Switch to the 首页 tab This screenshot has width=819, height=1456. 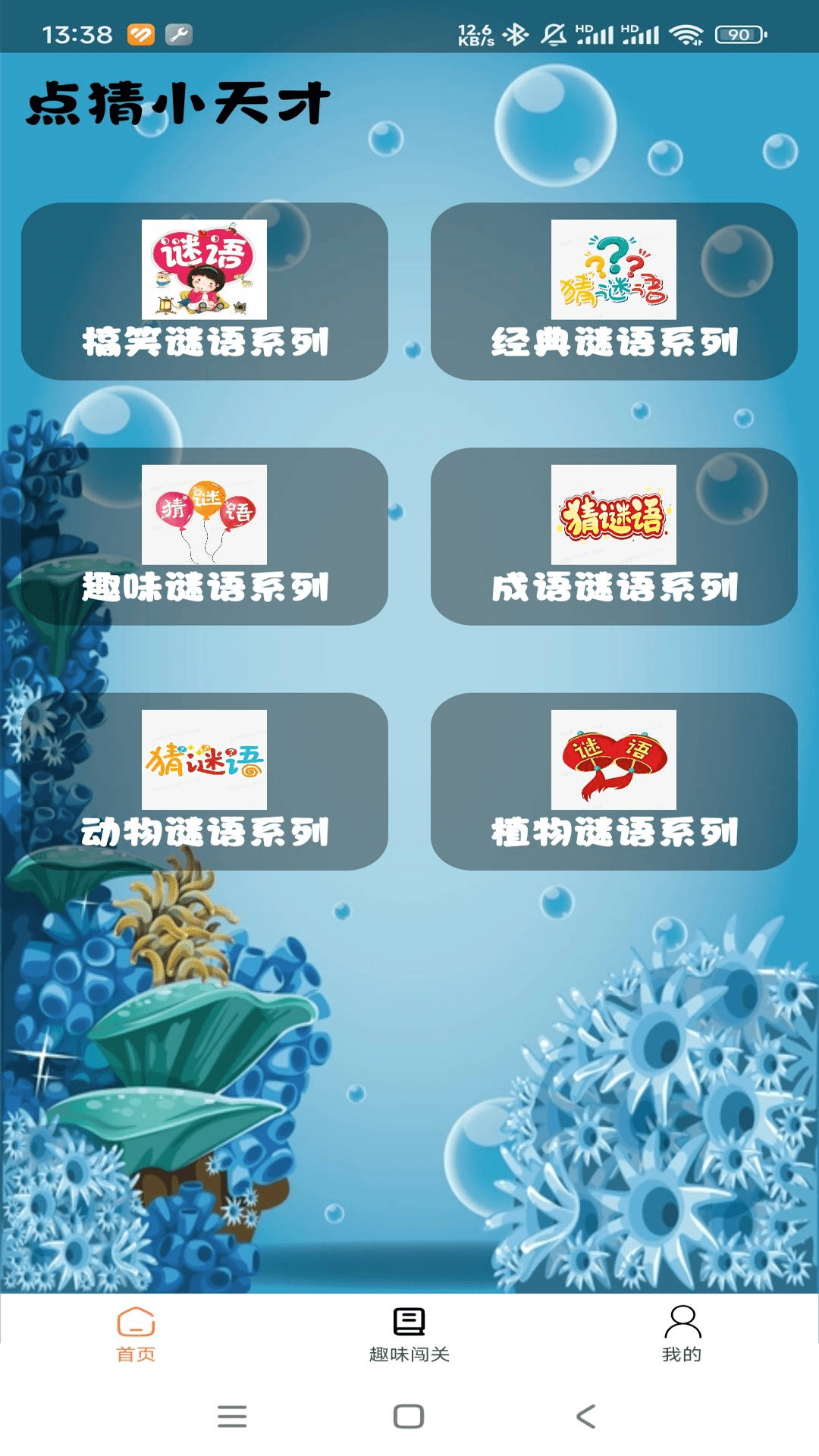tap(136, 1334)
